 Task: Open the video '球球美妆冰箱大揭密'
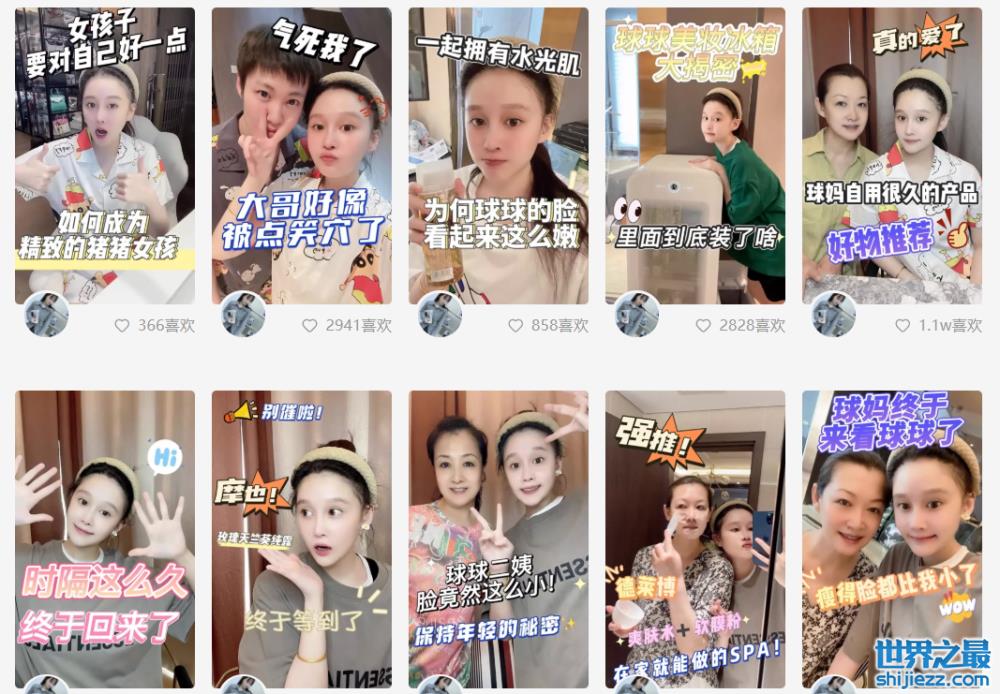pos(695,155)
